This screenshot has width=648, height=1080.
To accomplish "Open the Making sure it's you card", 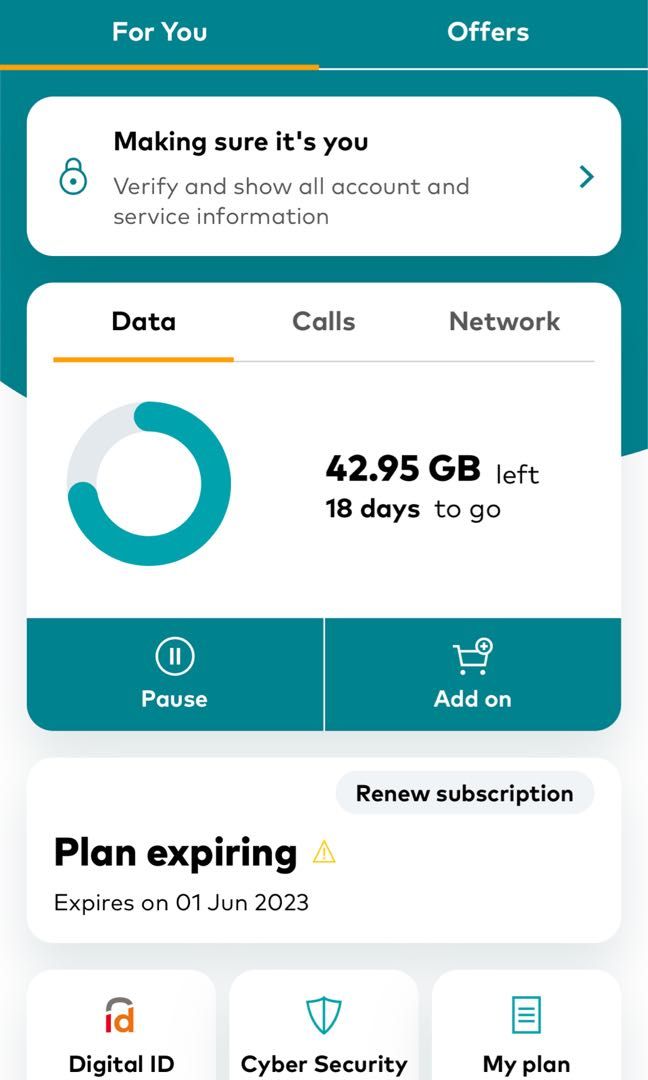I will (324, 176).
